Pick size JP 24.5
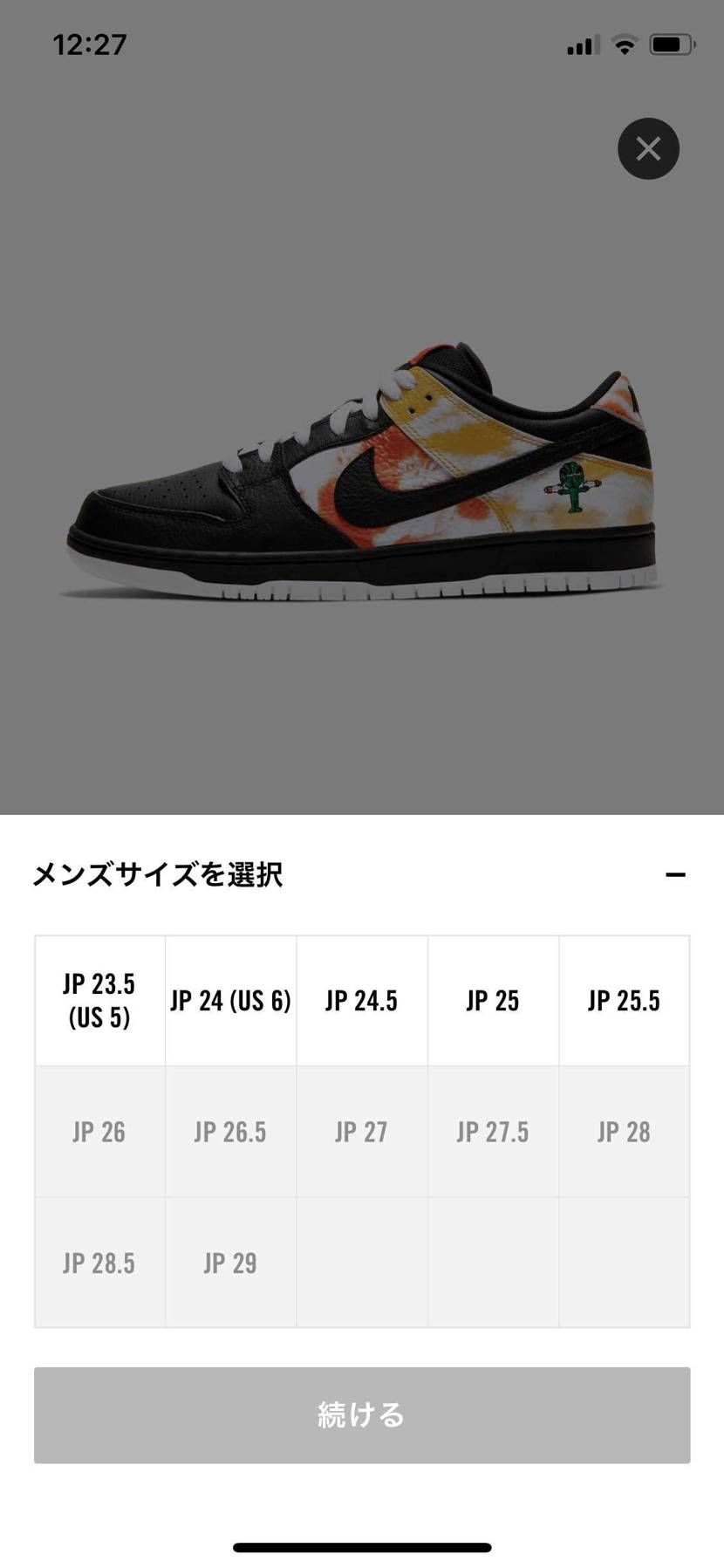This screenshot has height=1568, width=724. click(361, 1000)
